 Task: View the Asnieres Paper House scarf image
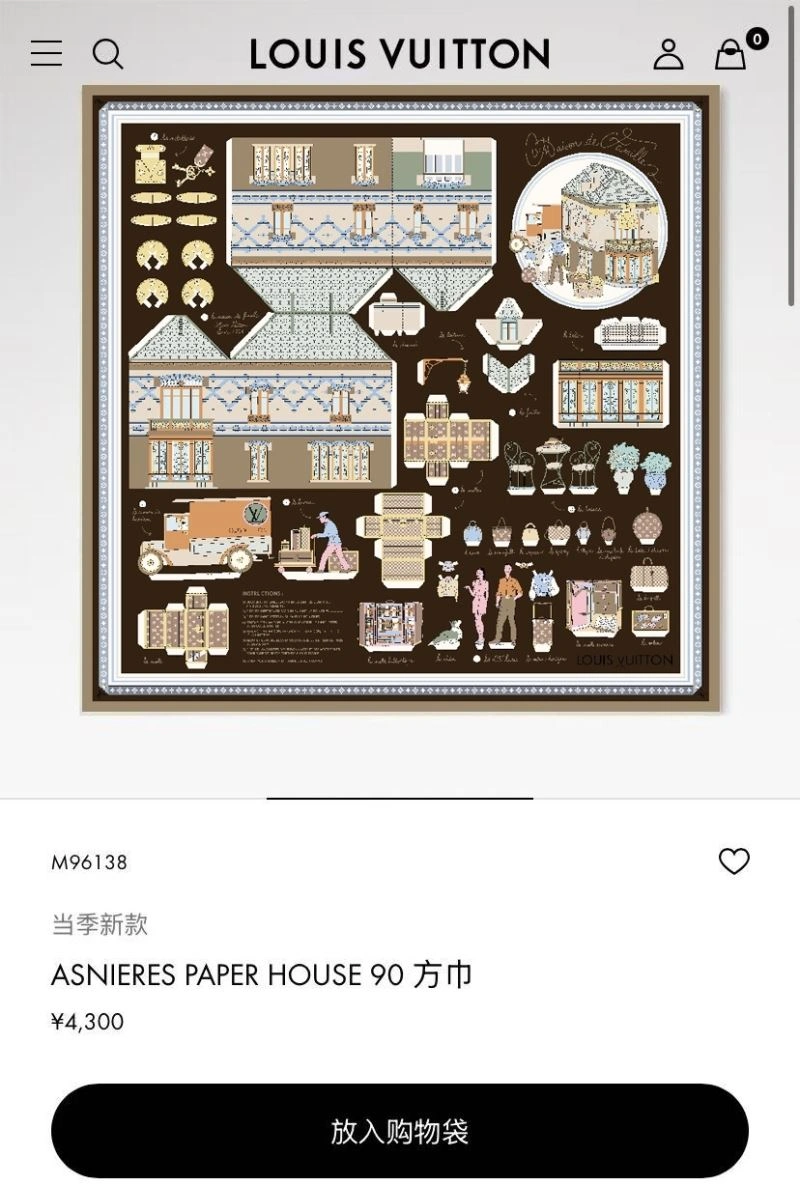(x=400, y=399)
